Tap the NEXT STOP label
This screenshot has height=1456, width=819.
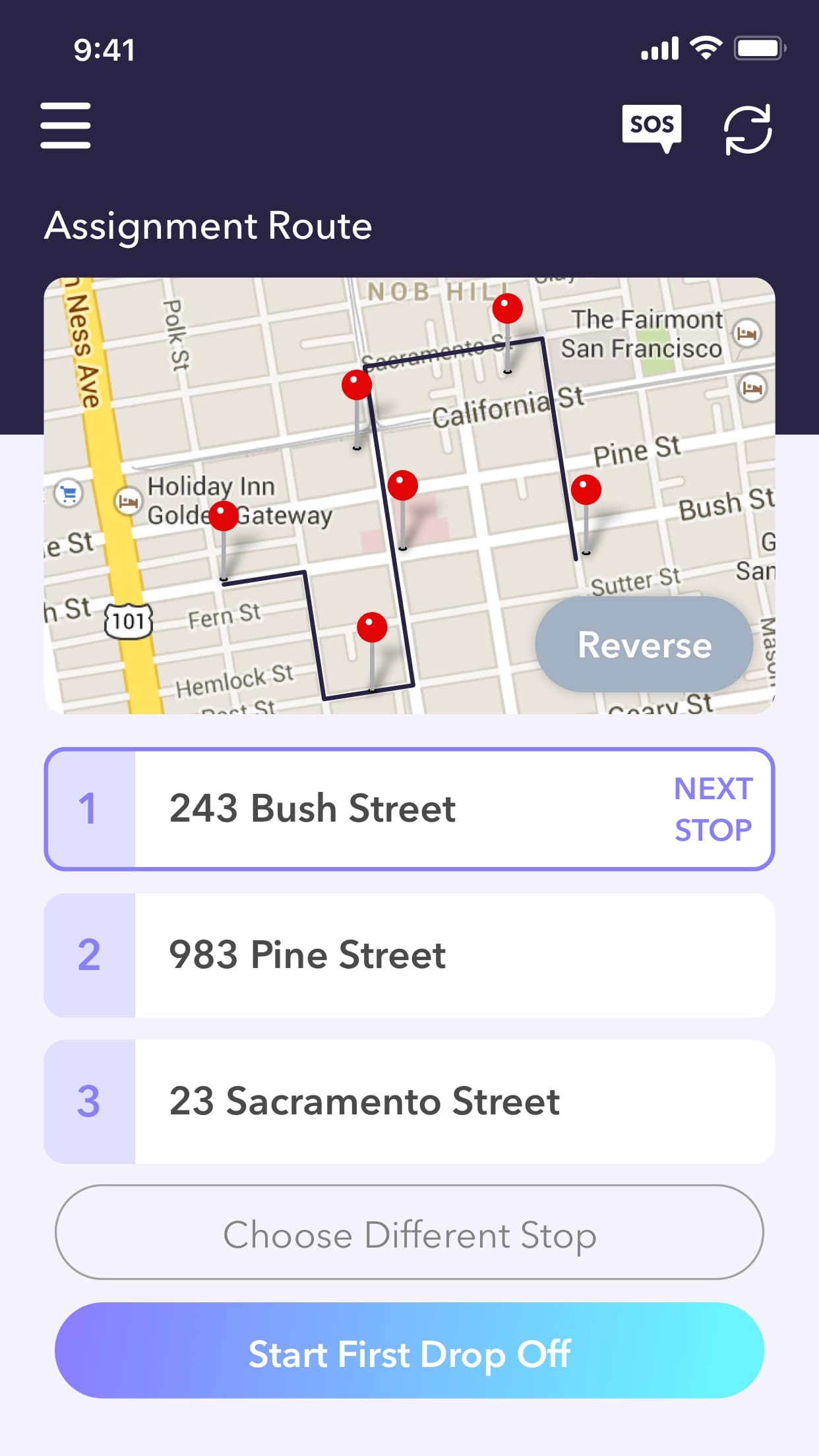(x=712, y=807)
